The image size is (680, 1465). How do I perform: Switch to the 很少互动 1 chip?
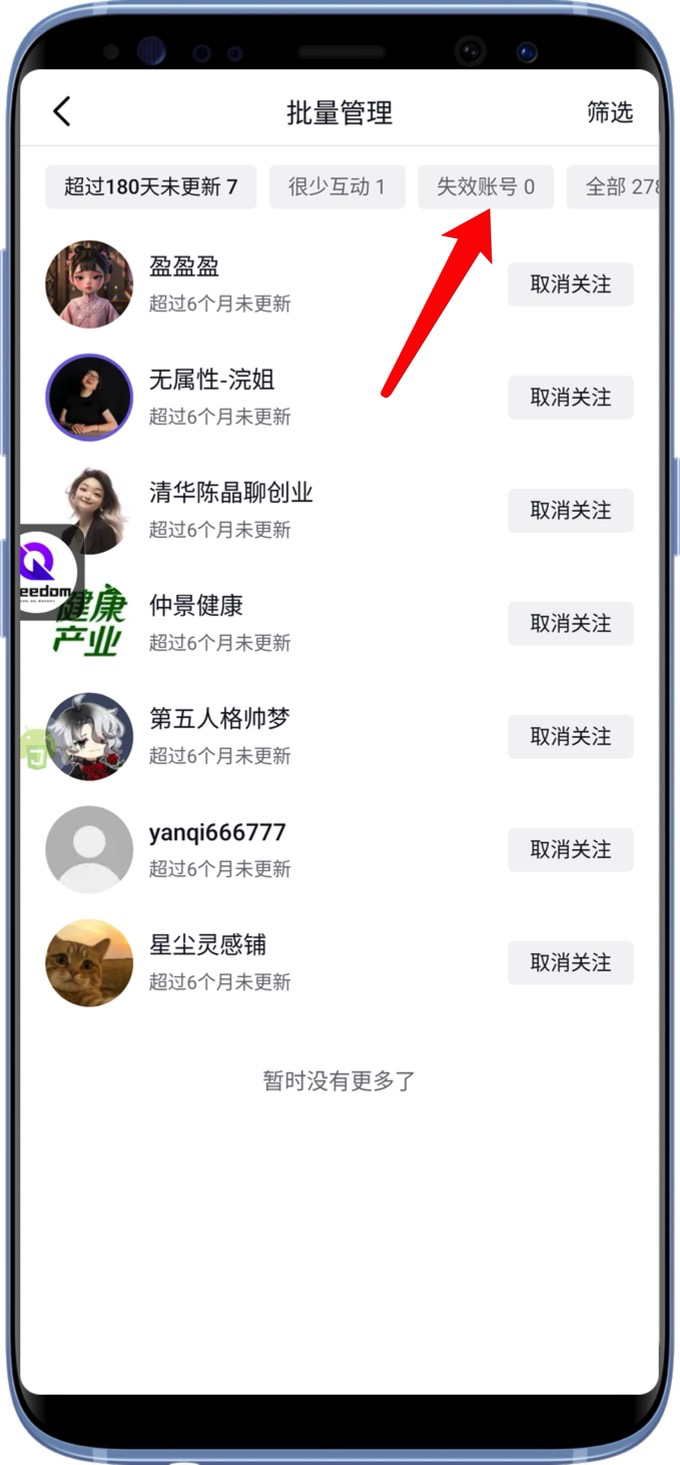[x=337, y=187]
